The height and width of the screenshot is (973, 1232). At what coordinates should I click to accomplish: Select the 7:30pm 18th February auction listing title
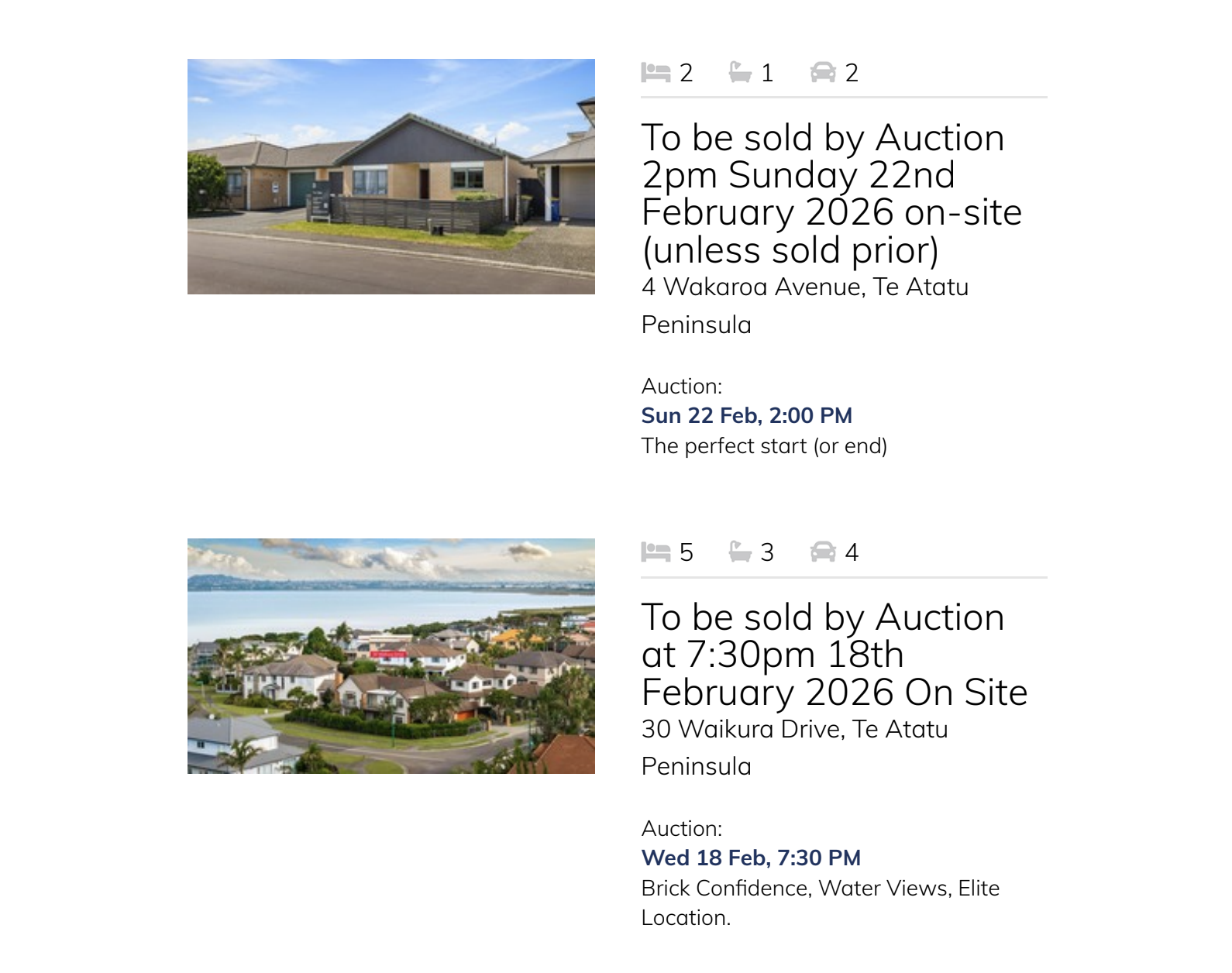coord(834,655)
